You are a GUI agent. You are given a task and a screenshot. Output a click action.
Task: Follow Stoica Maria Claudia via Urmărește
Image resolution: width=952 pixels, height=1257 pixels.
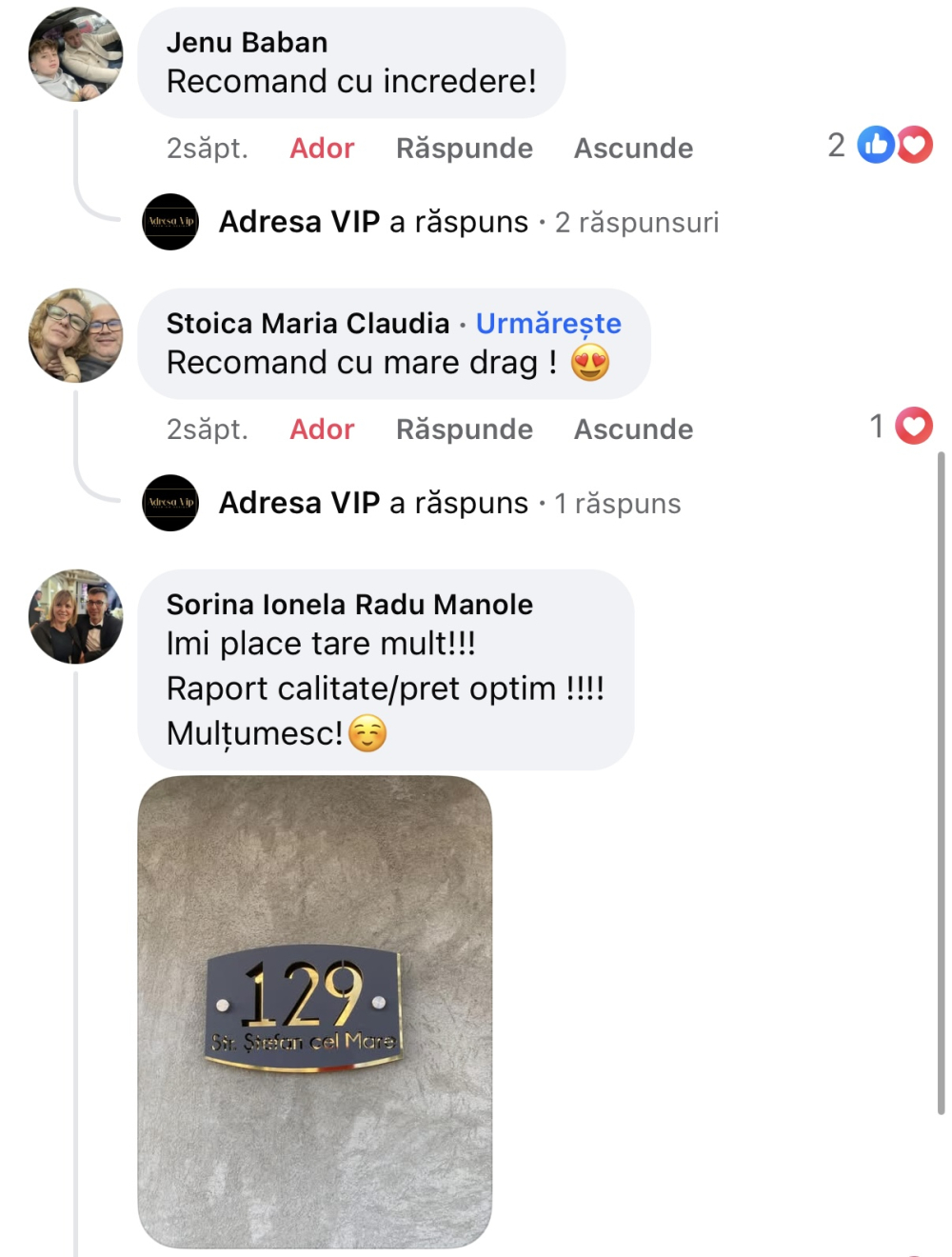click(548, 324)
